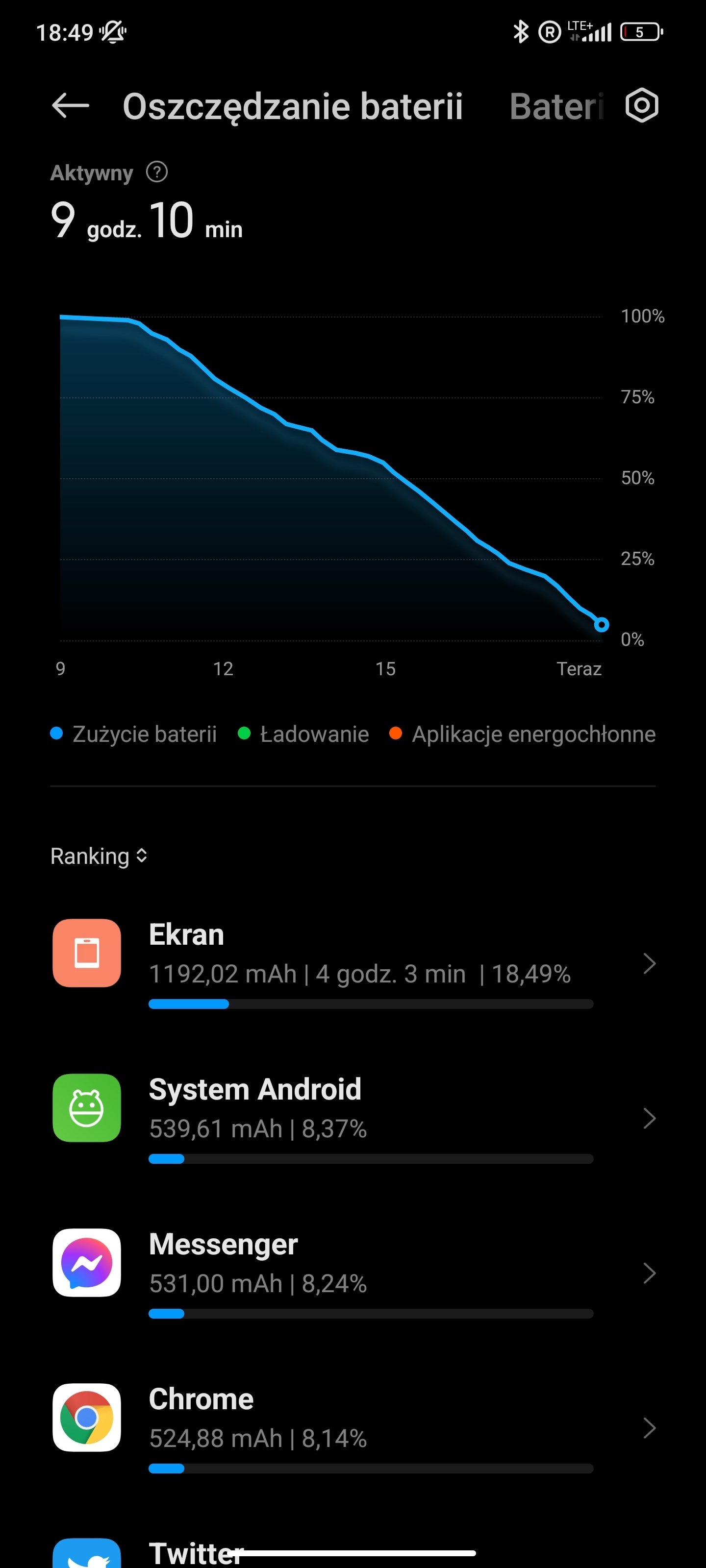Go back using the arrow icon
706x1568 pixels.
pyautogui.click(x=71, y=106)
